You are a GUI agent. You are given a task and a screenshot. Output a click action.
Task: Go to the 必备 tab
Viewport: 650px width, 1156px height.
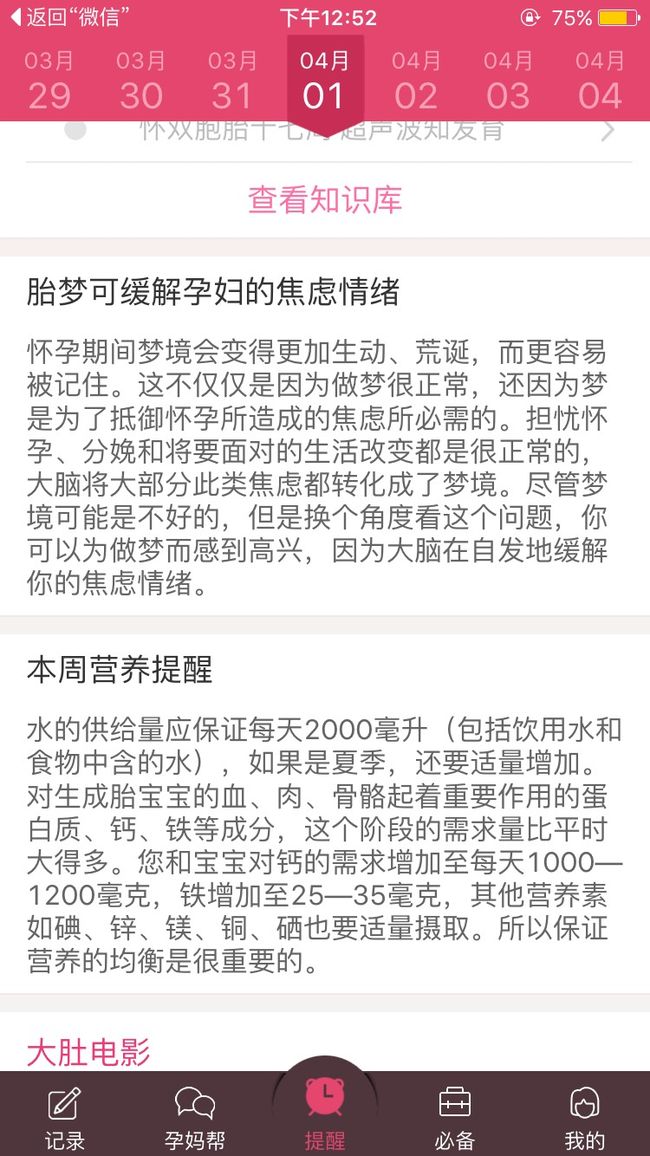(454, 1116)
